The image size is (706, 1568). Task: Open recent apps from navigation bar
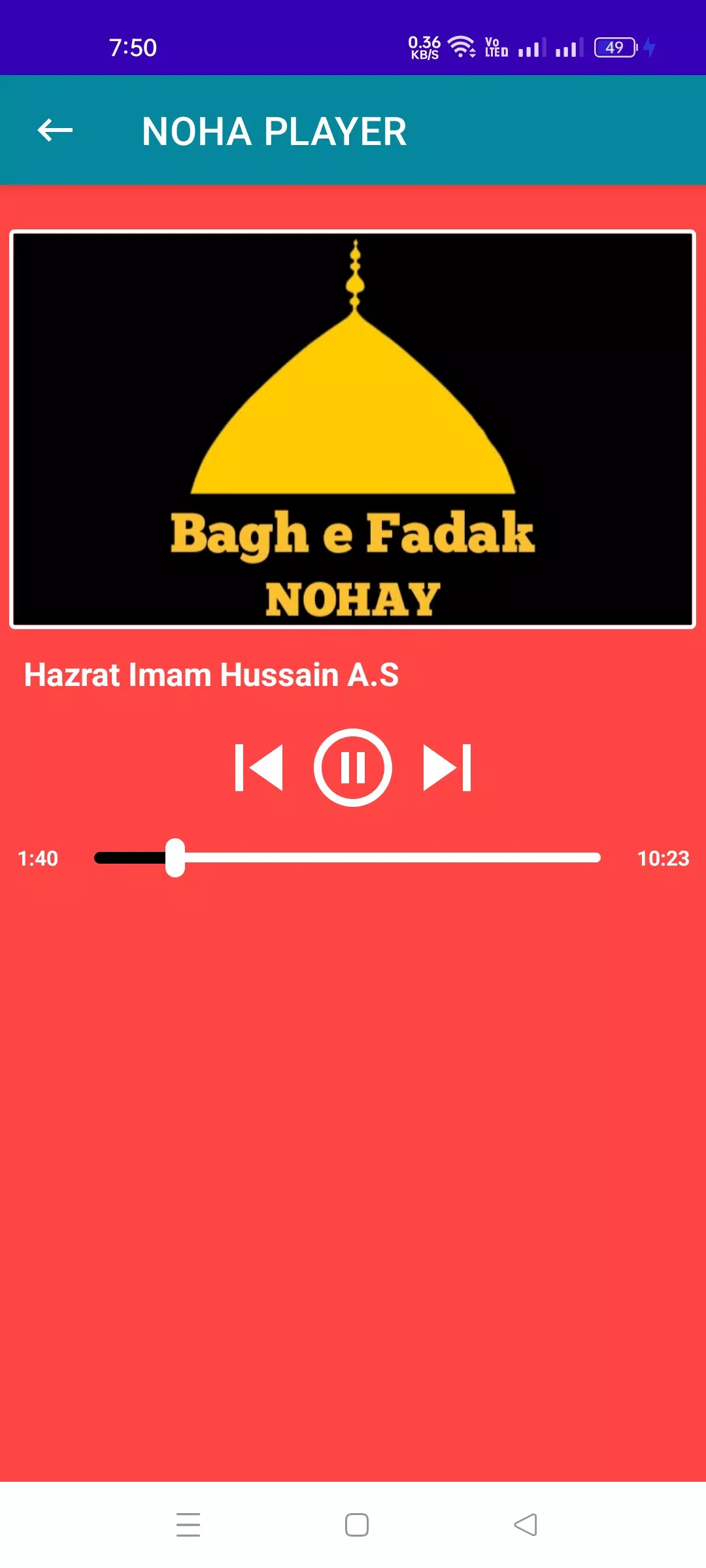tap(188, 1525)
